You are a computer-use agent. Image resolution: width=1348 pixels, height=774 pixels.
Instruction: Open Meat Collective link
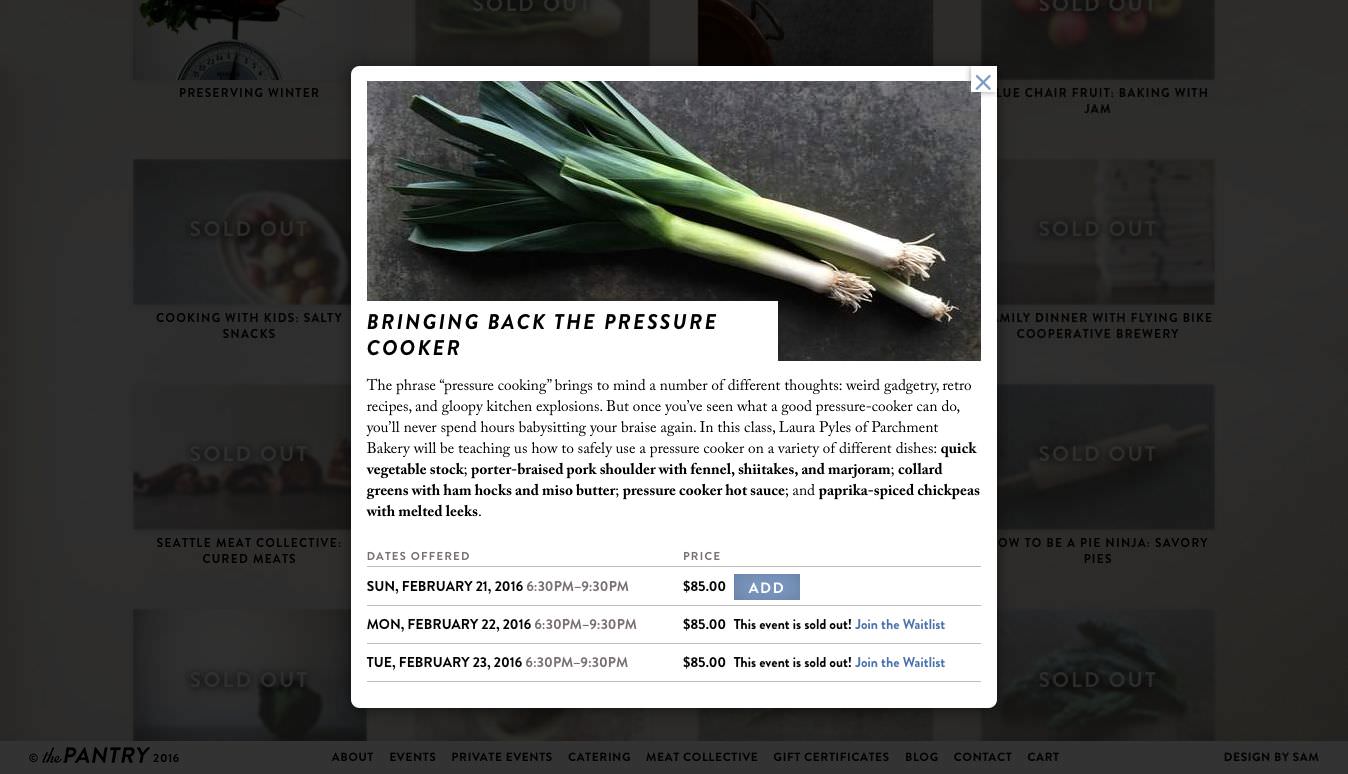701,757
